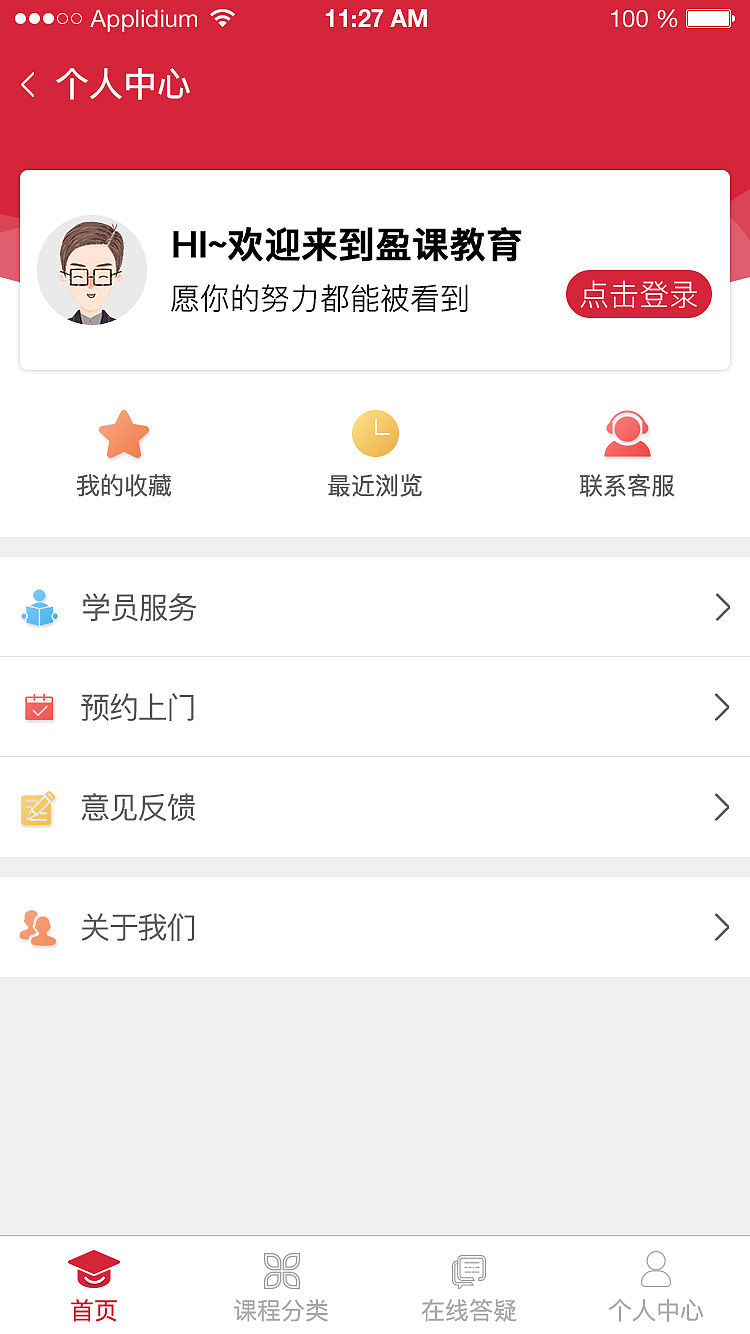Expand the 关于我们 entry chevron
The image size is (750, 1334).
click(x=722, y=928)
